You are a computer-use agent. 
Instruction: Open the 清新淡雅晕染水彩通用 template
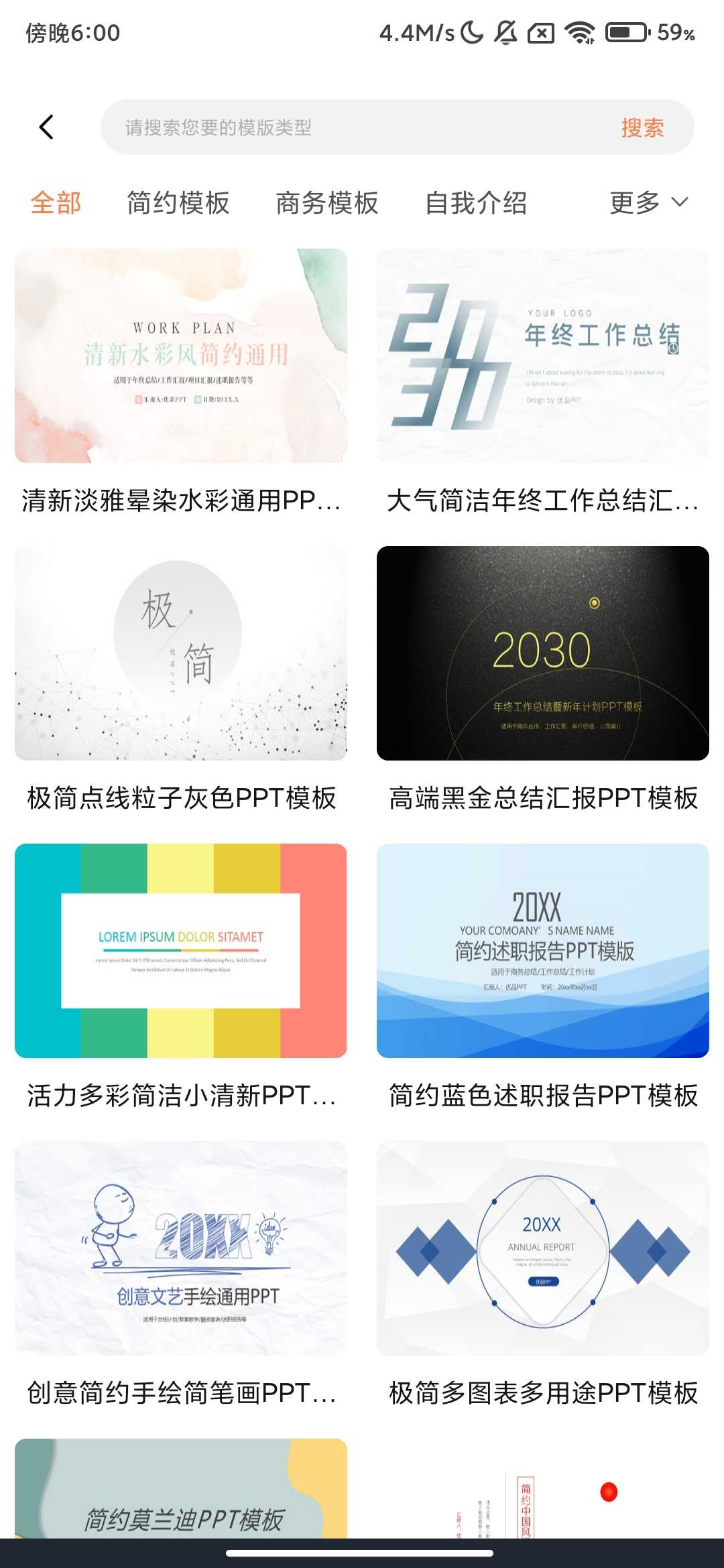[181, 356]
